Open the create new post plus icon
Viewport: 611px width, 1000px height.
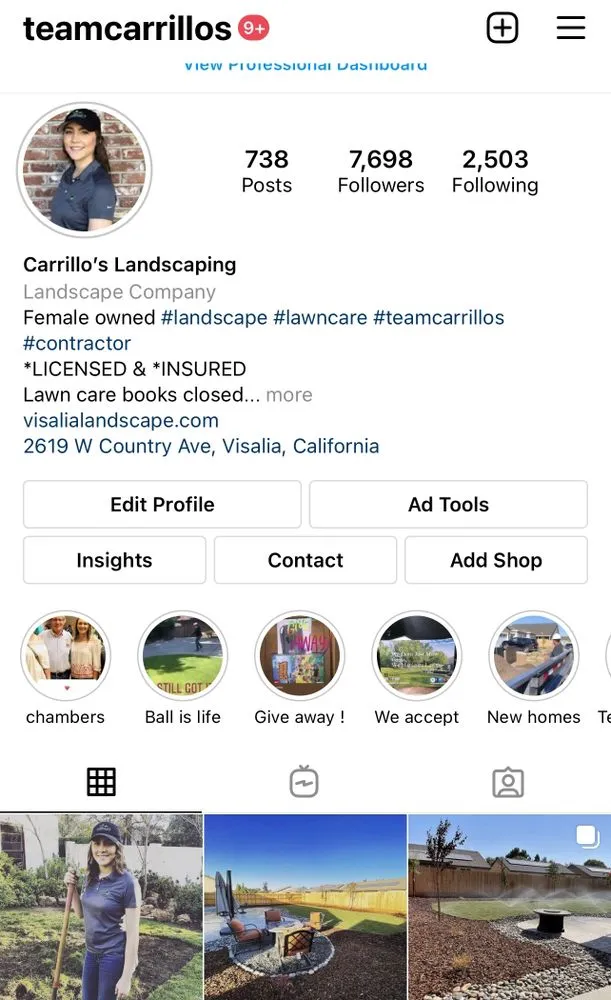click(502, 28)
